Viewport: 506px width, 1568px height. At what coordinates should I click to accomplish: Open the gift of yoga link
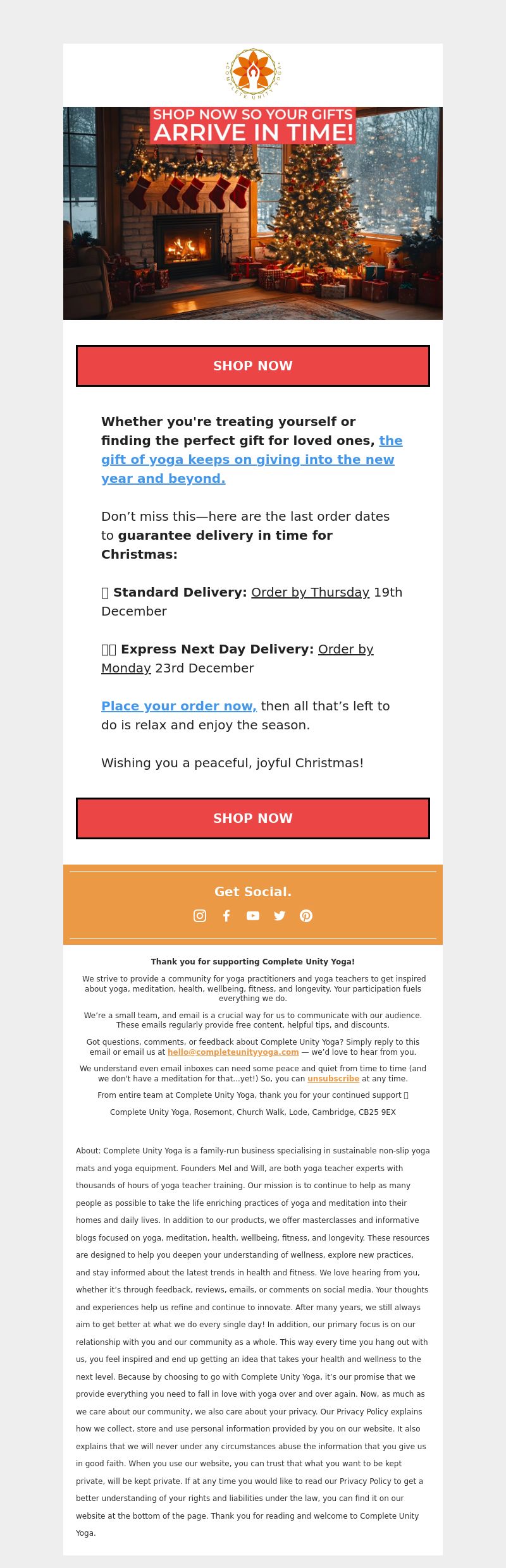tap(247, 459)
